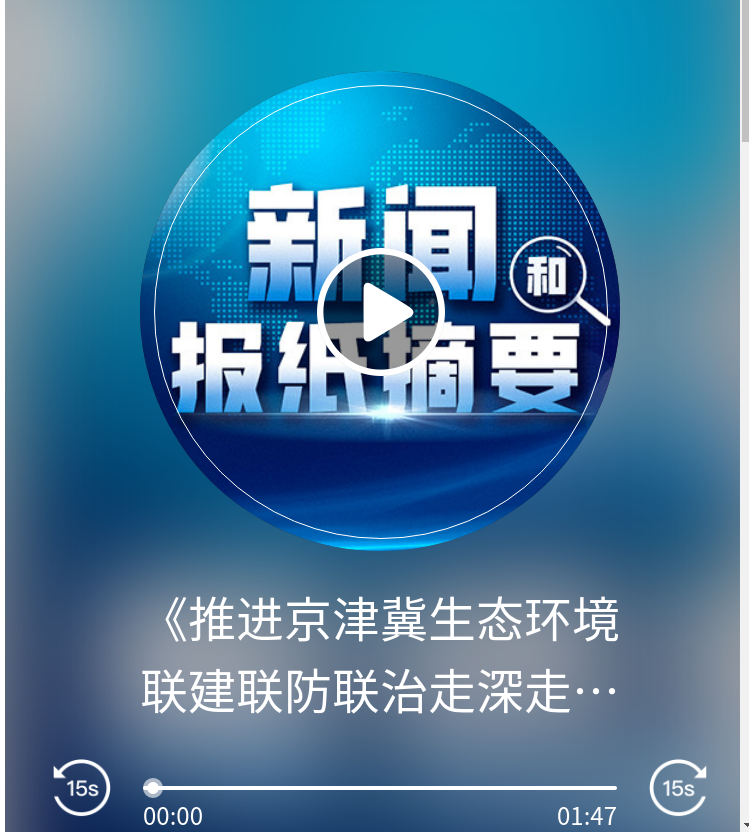Image resolution: width=749 pixels, height=832 pixels.
Task: Tap the audio progress bar
Action: click(384, 788)
